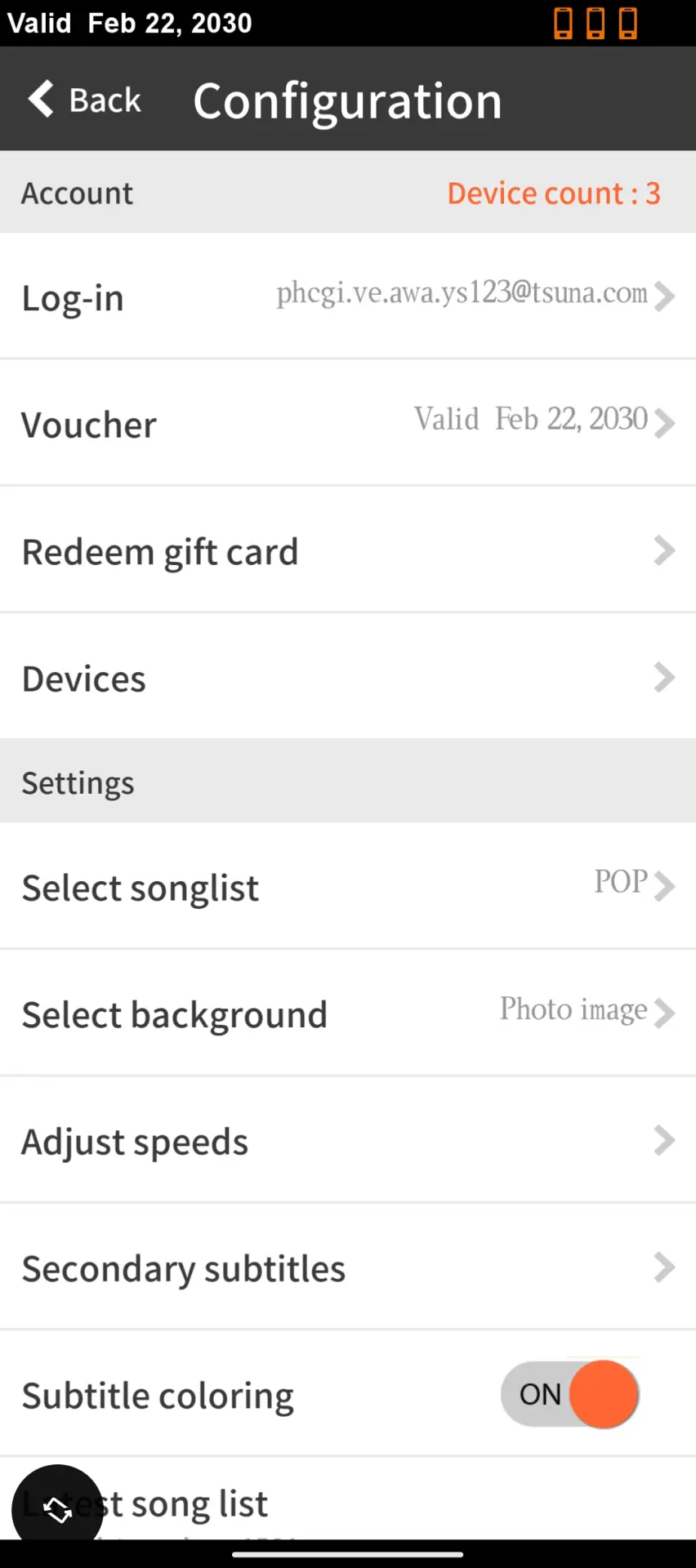Viewport: 696px width, 1568px height.
Task: Open the Latest song list row
Action: (348, 1499)
